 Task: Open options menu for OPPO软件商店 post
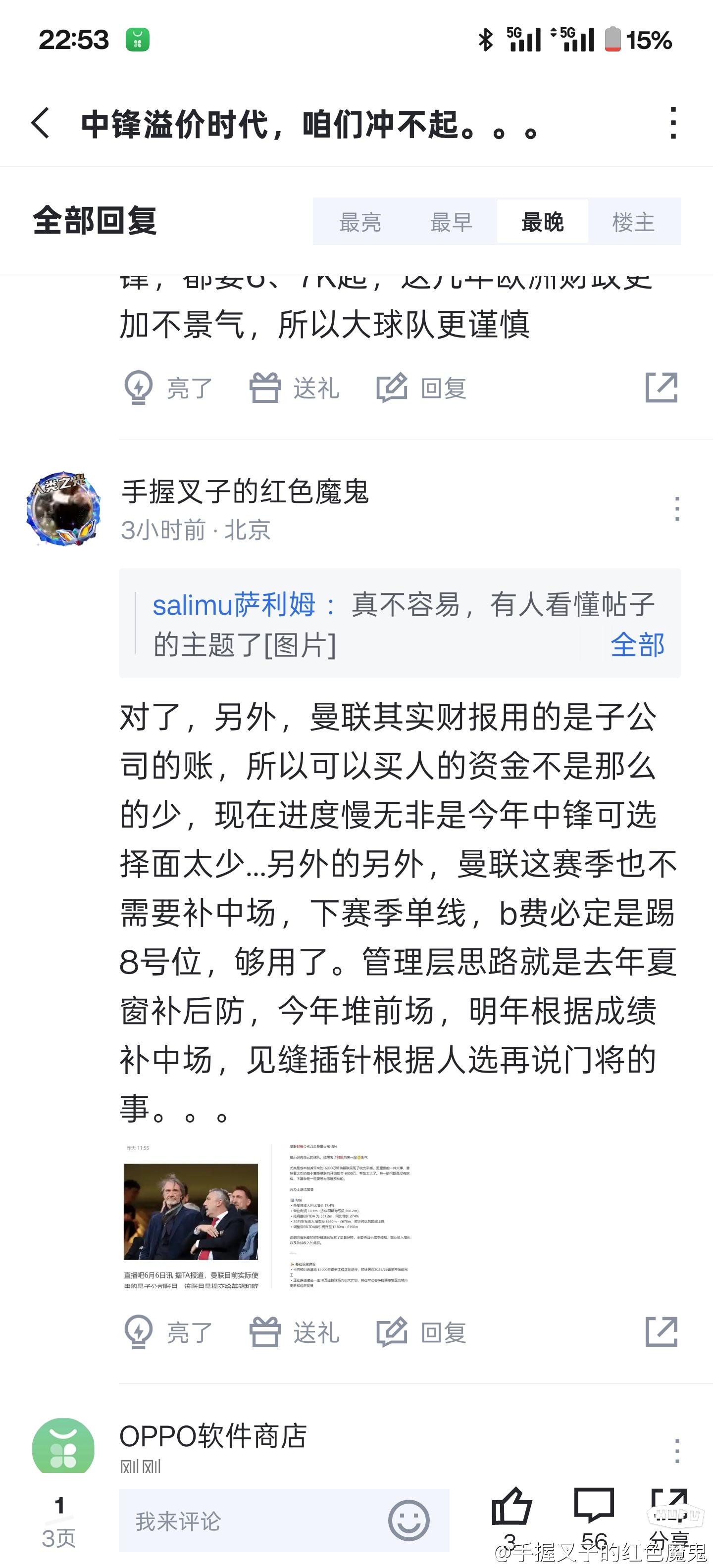tap(677, 1451)
